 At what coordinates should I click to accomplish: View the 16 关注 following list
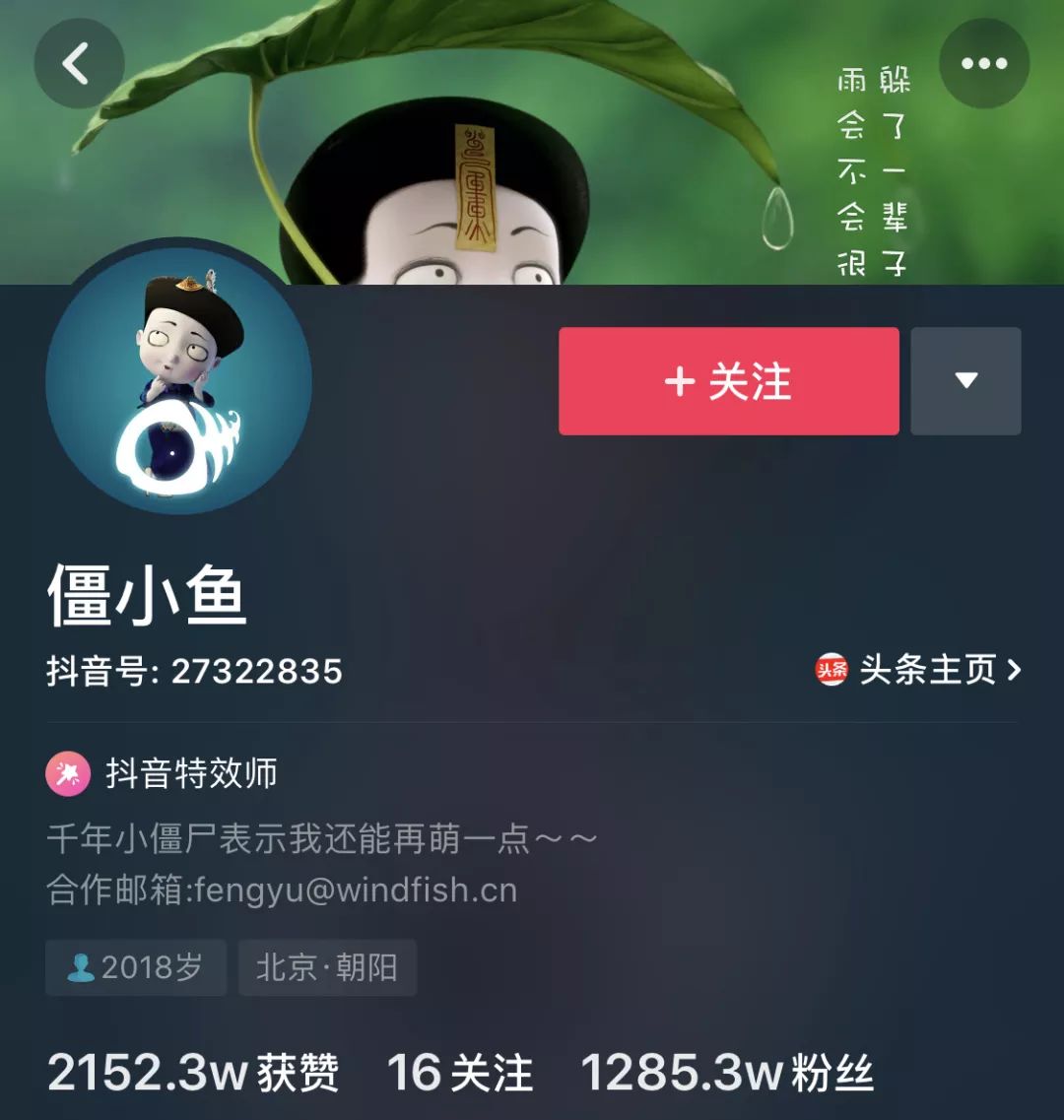[x=459, y=1073]
